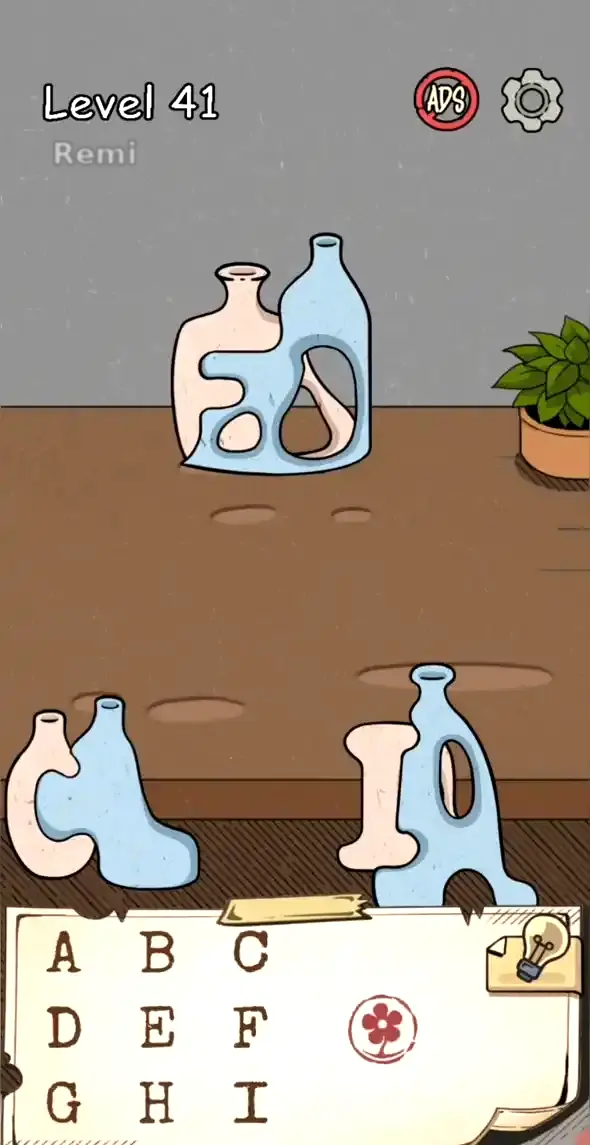590x1145 pixels.
Task: Tap letter I
Action: pyautogui.click(x=250, y=1103)
